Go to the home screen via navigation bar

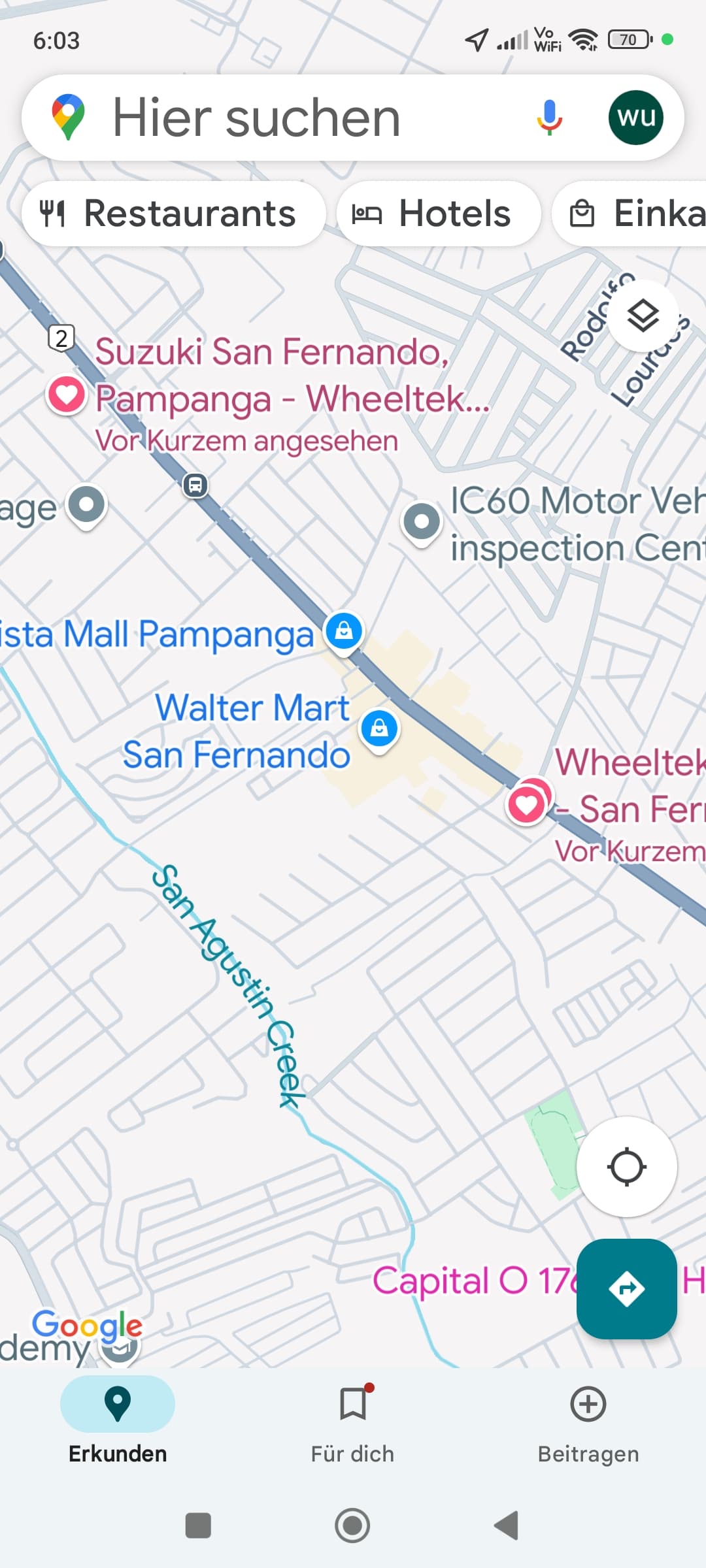click(x=352, y=1526)
